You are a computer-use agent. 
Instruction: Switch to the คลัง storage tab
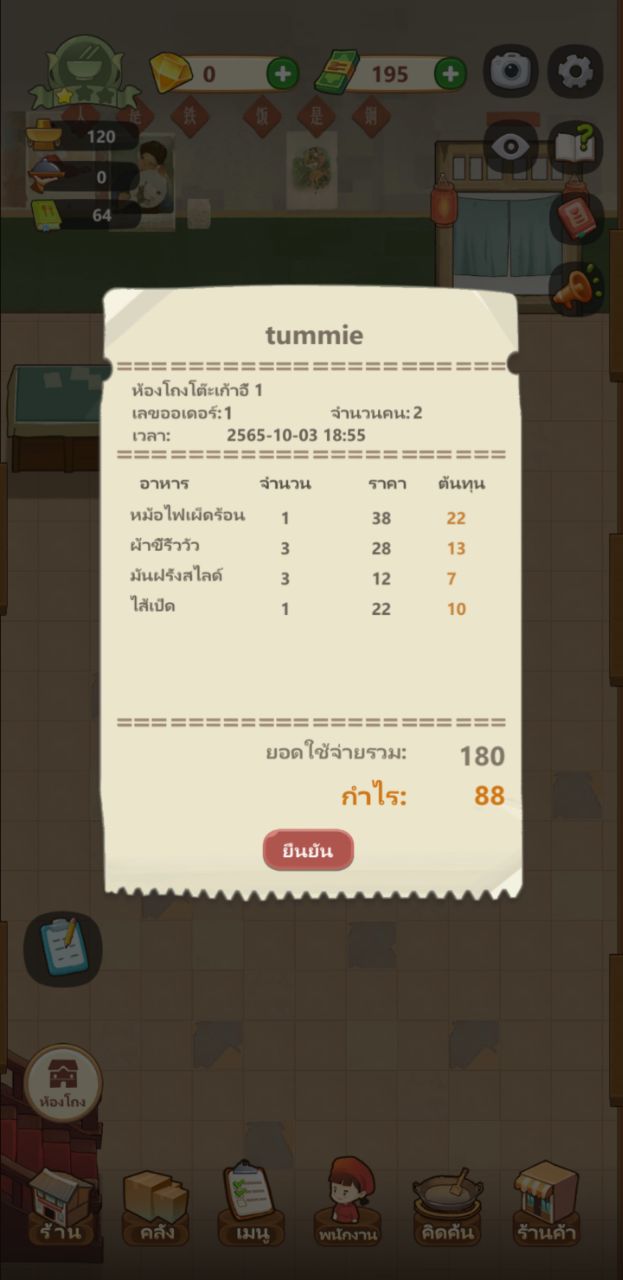[x=156, y=1205]
